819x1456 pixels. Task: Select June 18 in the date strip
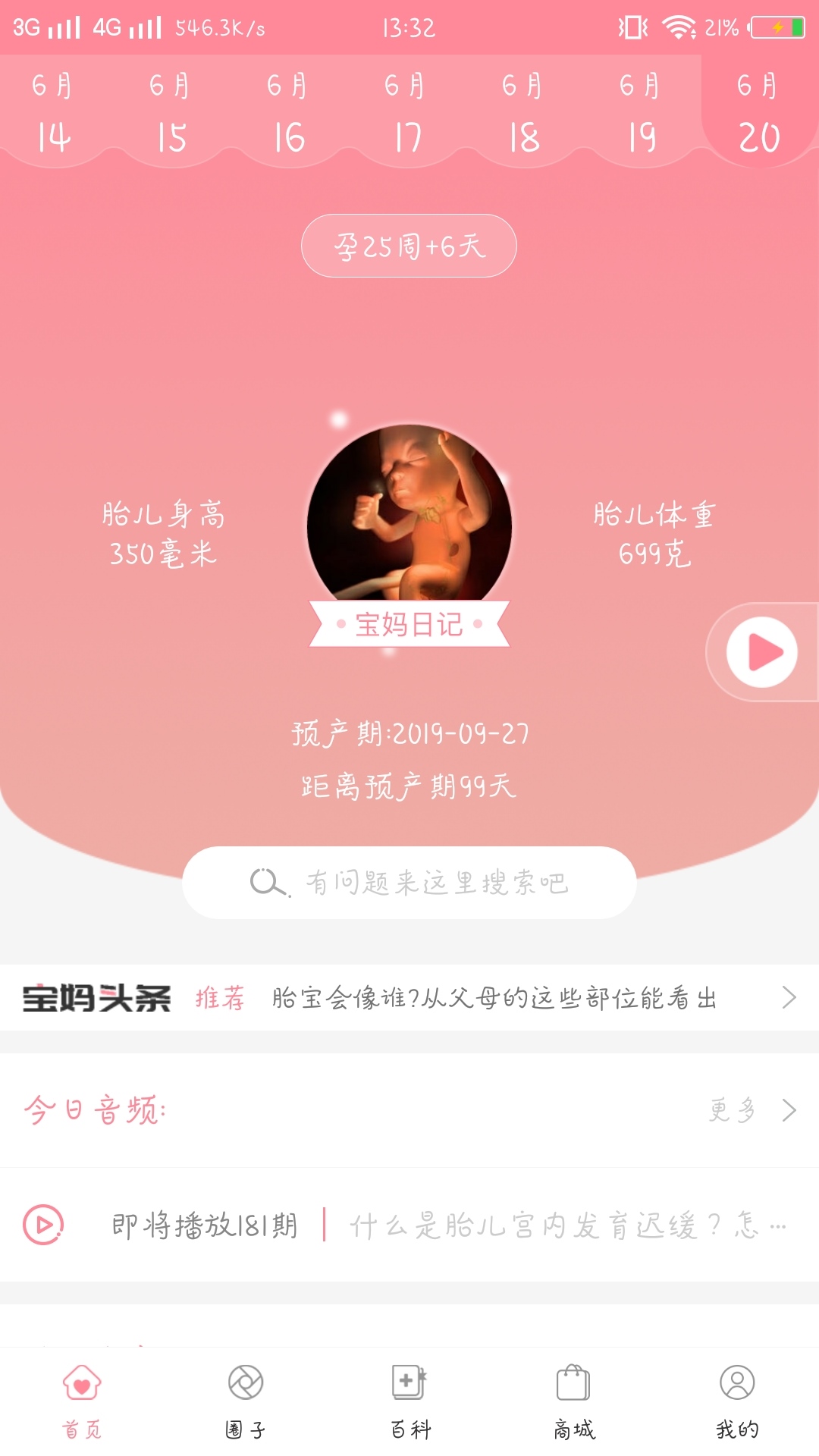point(523,112)
